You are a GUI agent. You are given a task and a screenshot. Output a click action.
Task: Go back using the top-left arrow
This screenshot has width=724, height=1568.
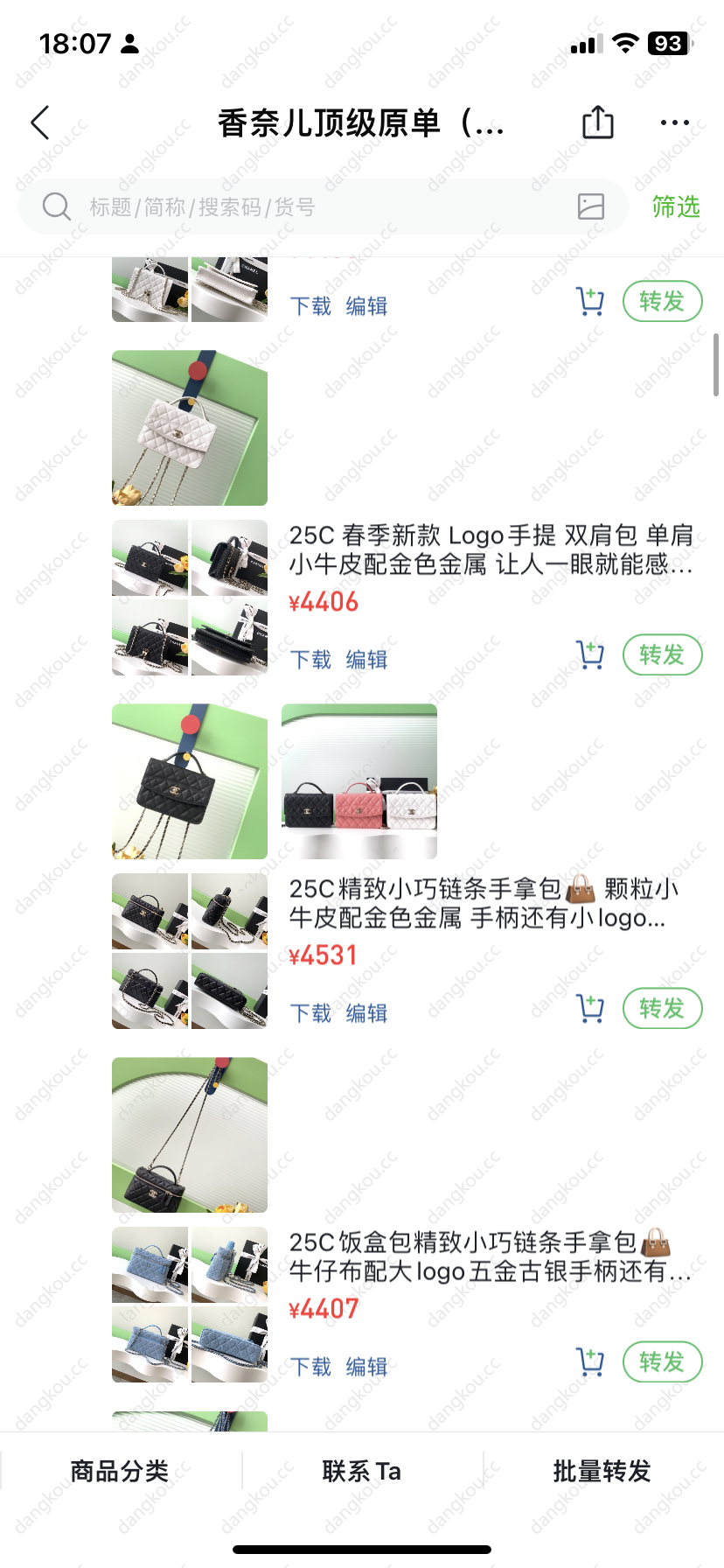point(40,123)
